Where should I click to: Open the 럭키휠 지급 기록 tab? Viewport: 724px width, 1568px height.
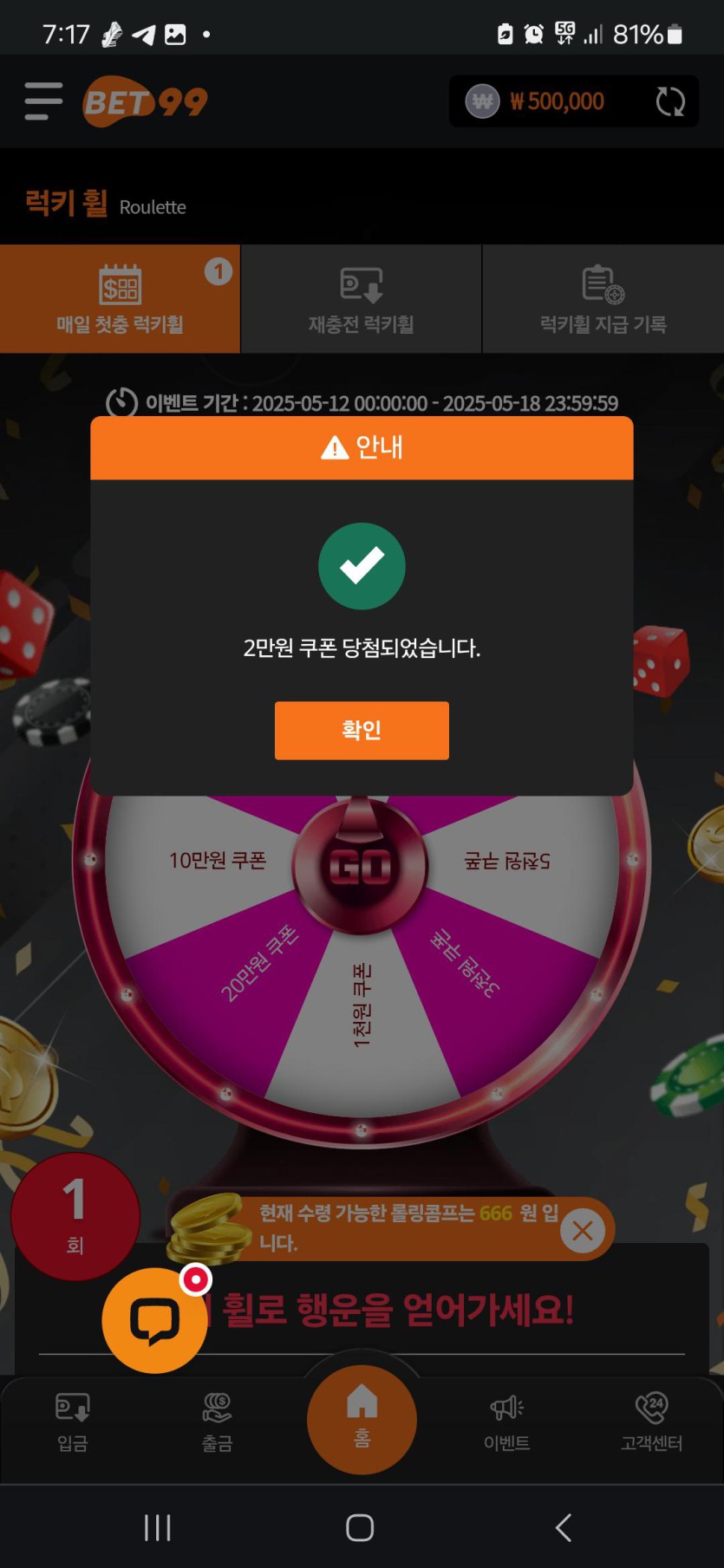tap(603, 299)
